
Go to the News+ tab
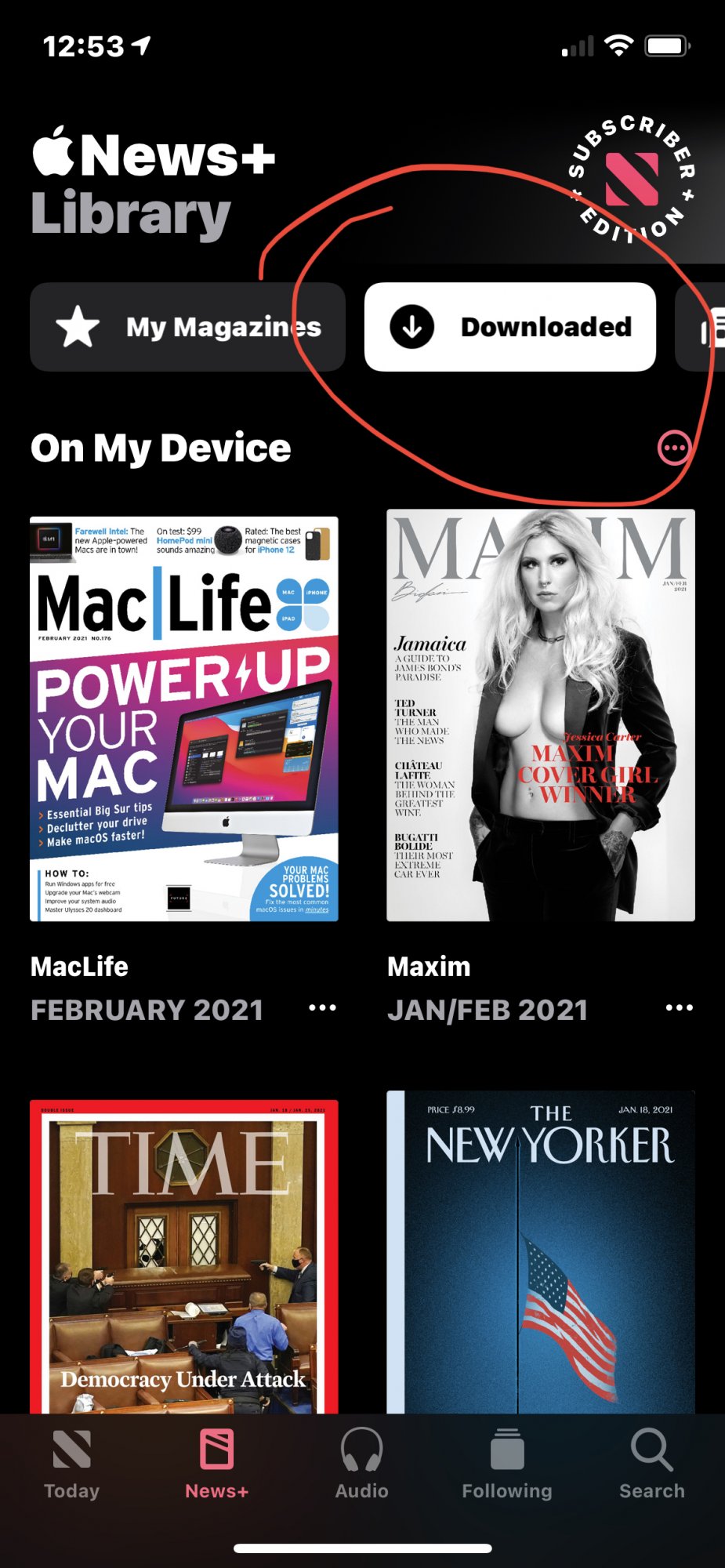[x=217, y=1465]
